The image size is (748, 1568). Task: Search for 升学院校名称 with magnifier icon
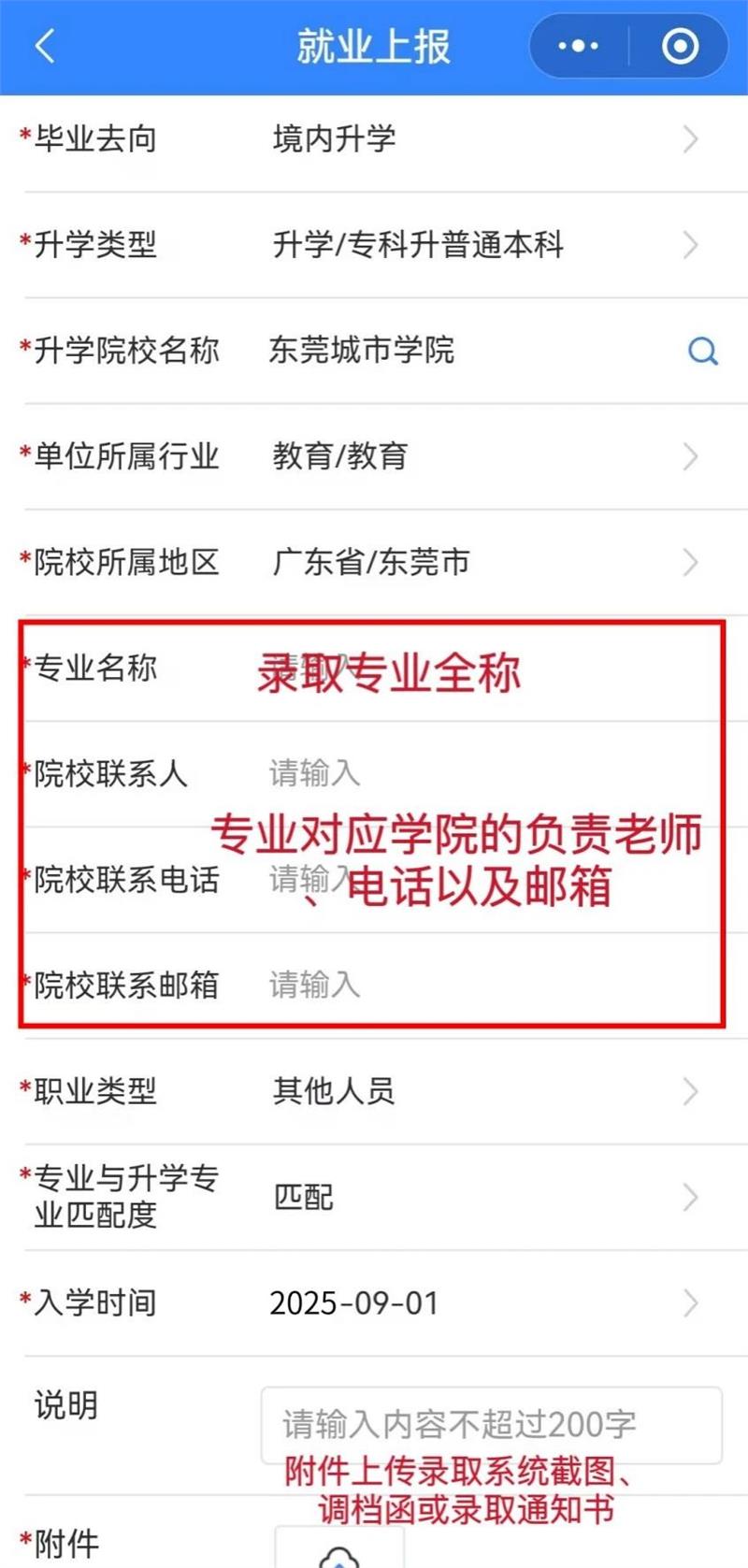(702, 352)
